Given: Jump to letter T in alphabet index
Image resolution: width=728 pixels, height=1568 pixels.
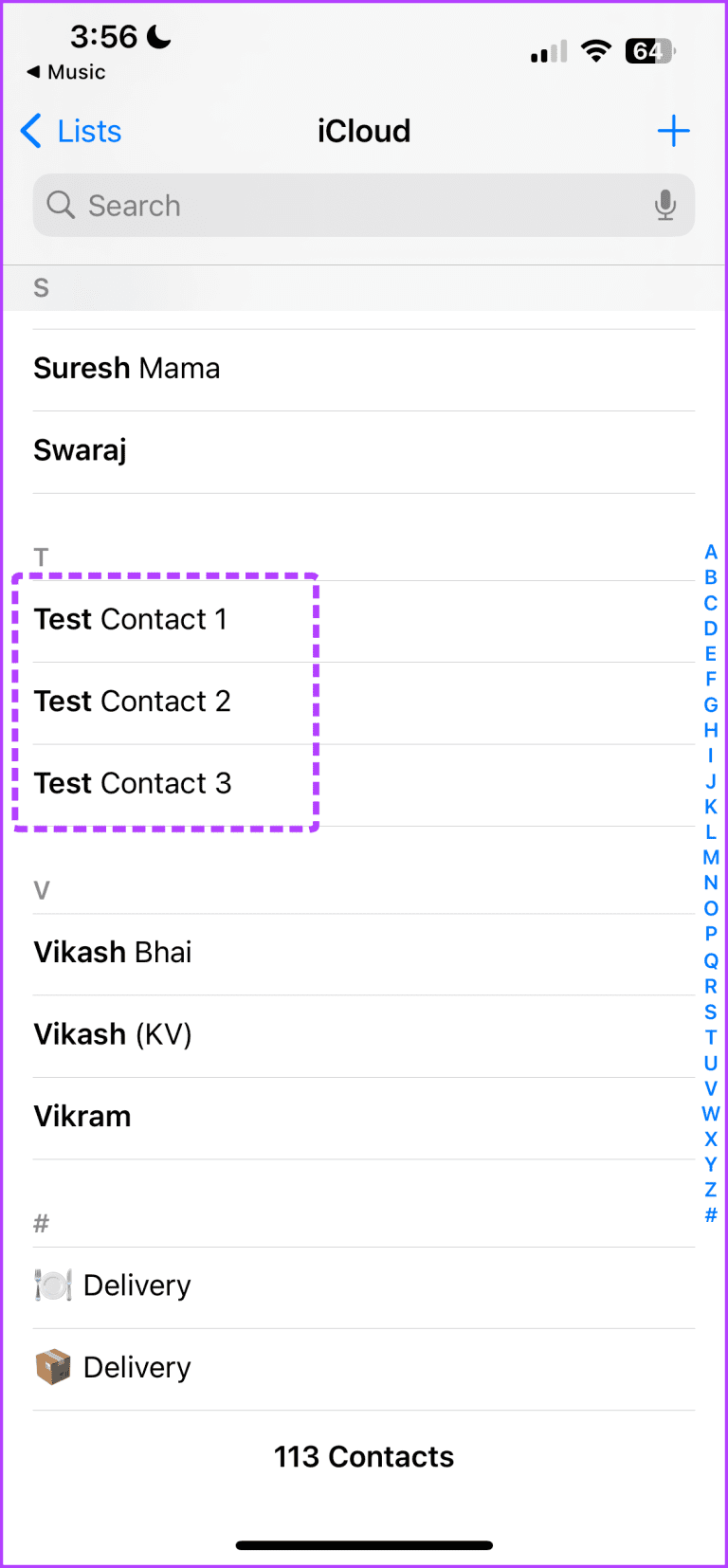Looking at the screenshot, I should 710,1038.
